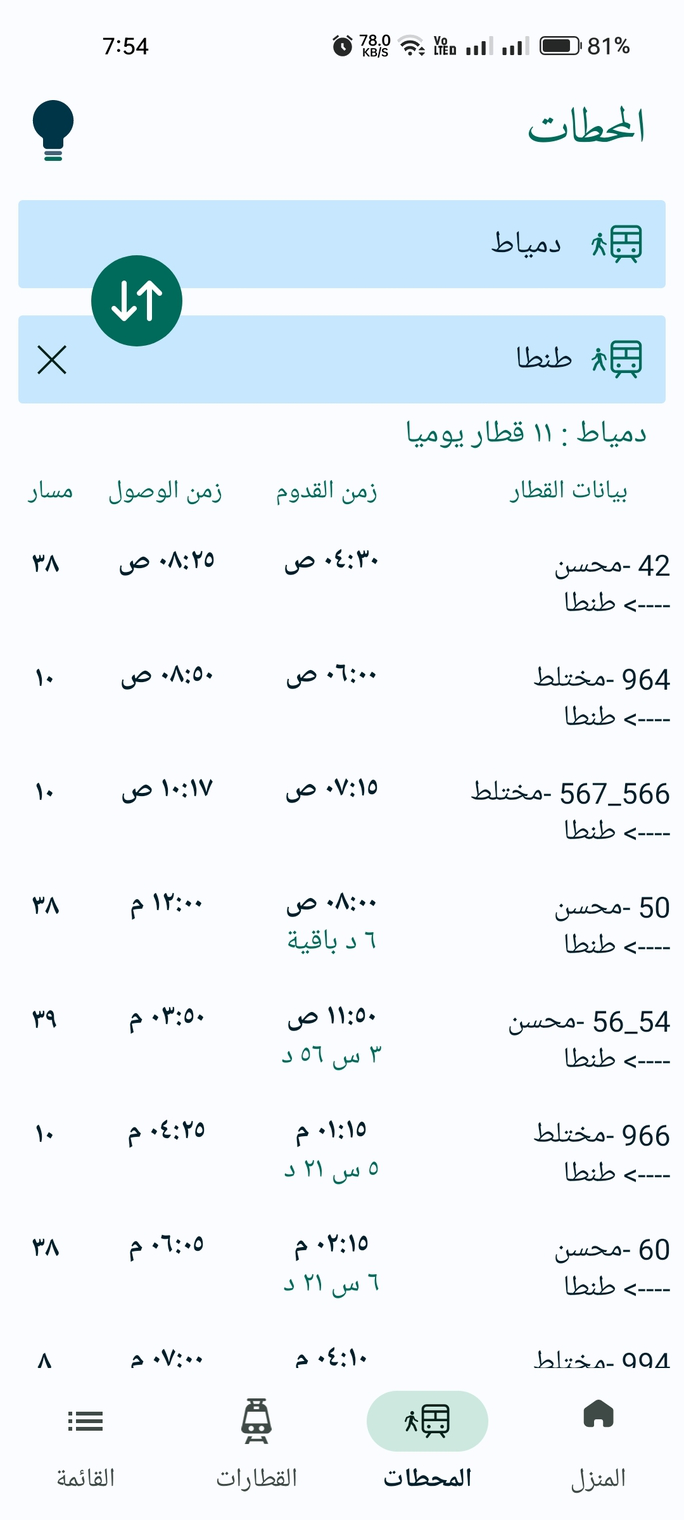The width and height of the screenshot is (684, 1520).
Task: Open train 42 محسن details
Action: [342, 582]
